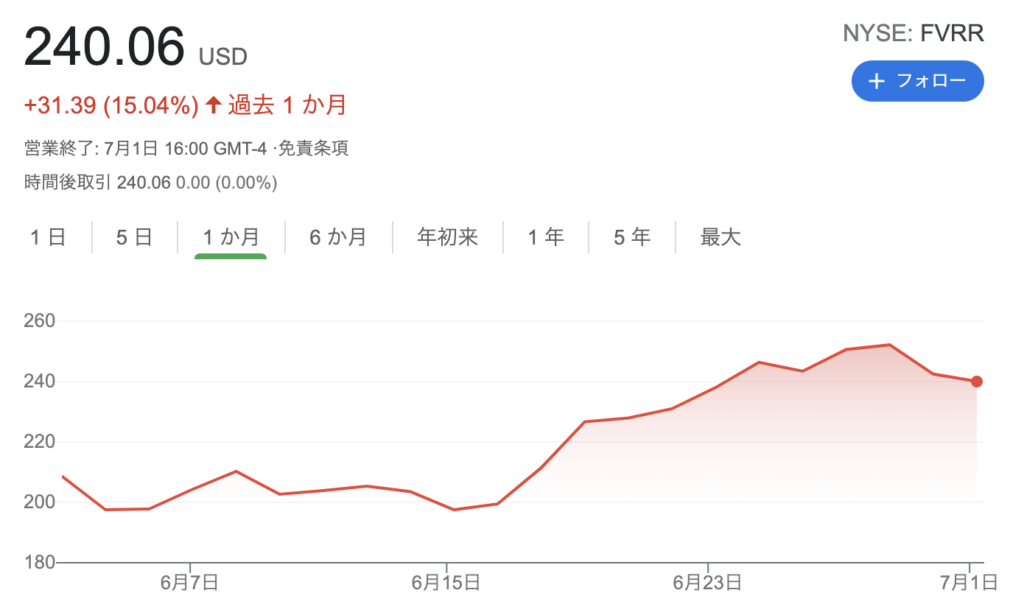Select the 1か月 chart range
Viewport: 1024px width, 604px height.
[230, 237]
